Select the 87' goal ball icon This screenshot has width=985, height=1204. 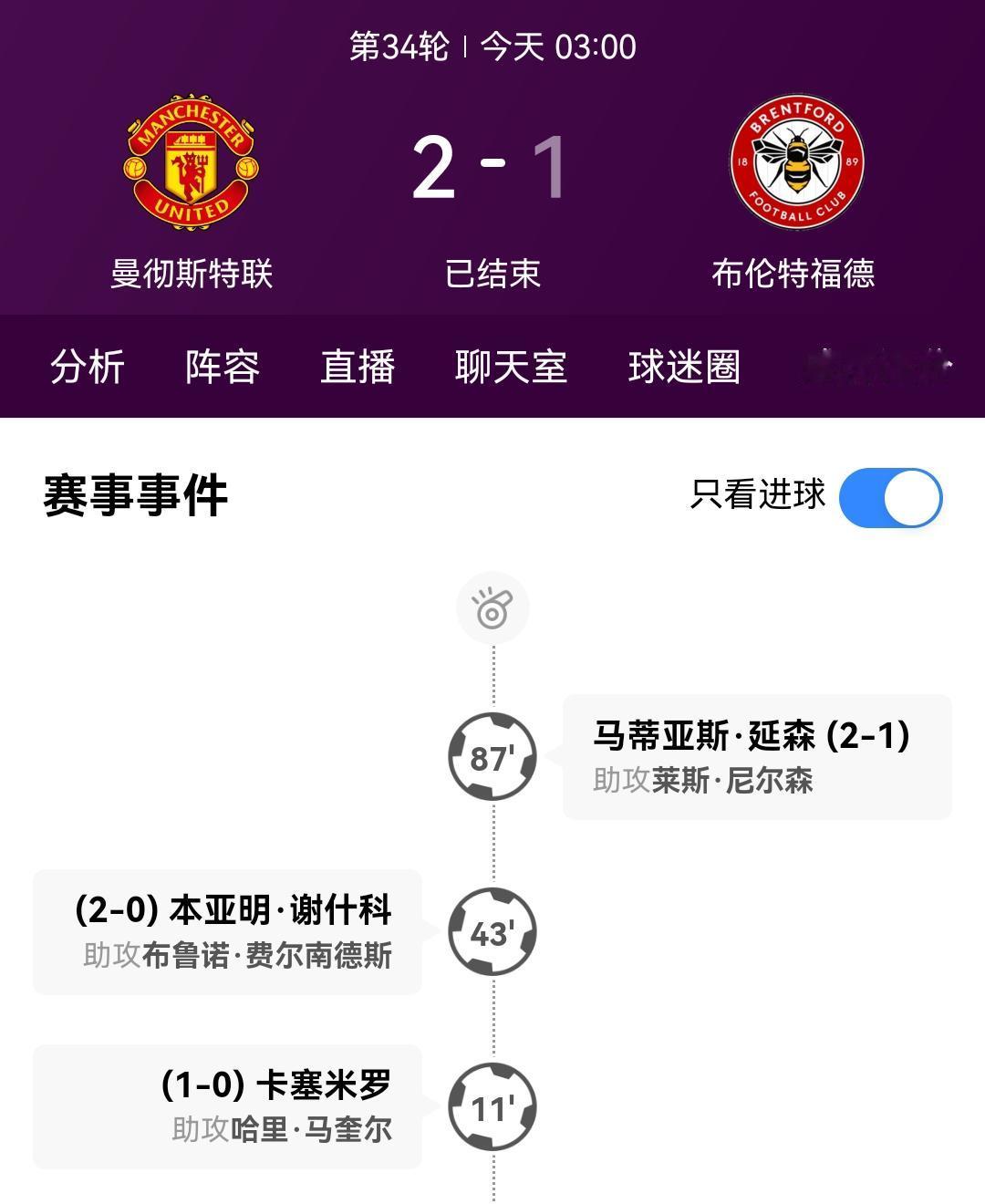coord(493,755)
